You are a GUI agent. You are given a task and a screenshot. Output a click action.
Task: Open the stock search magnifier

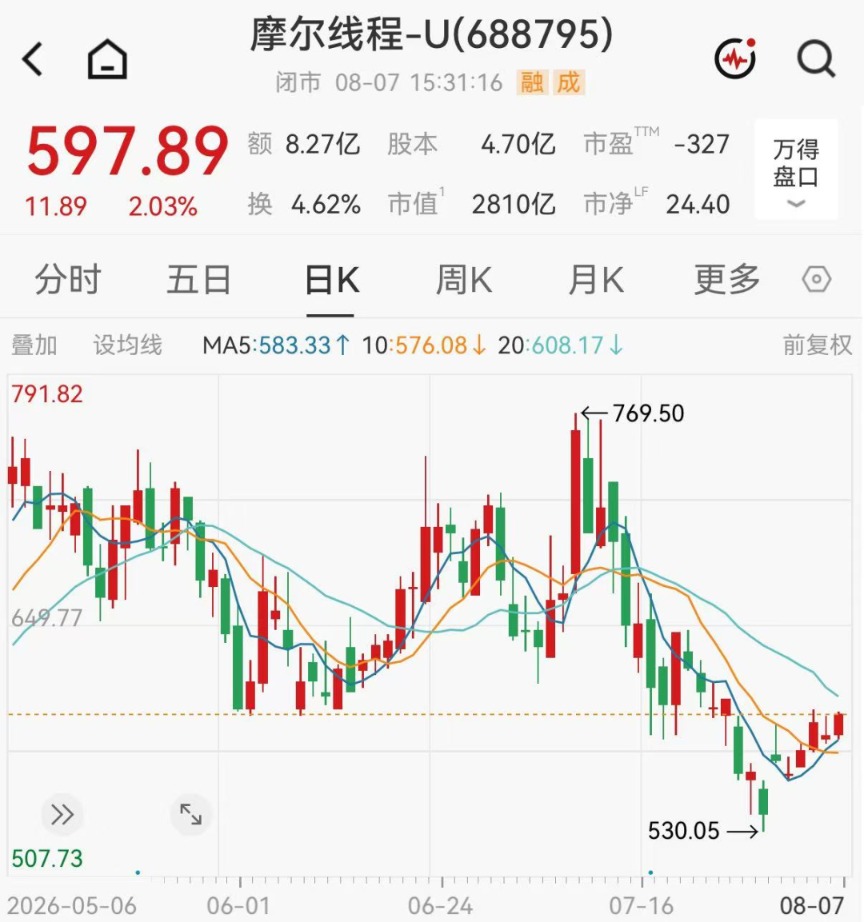(x=816, y=59)
